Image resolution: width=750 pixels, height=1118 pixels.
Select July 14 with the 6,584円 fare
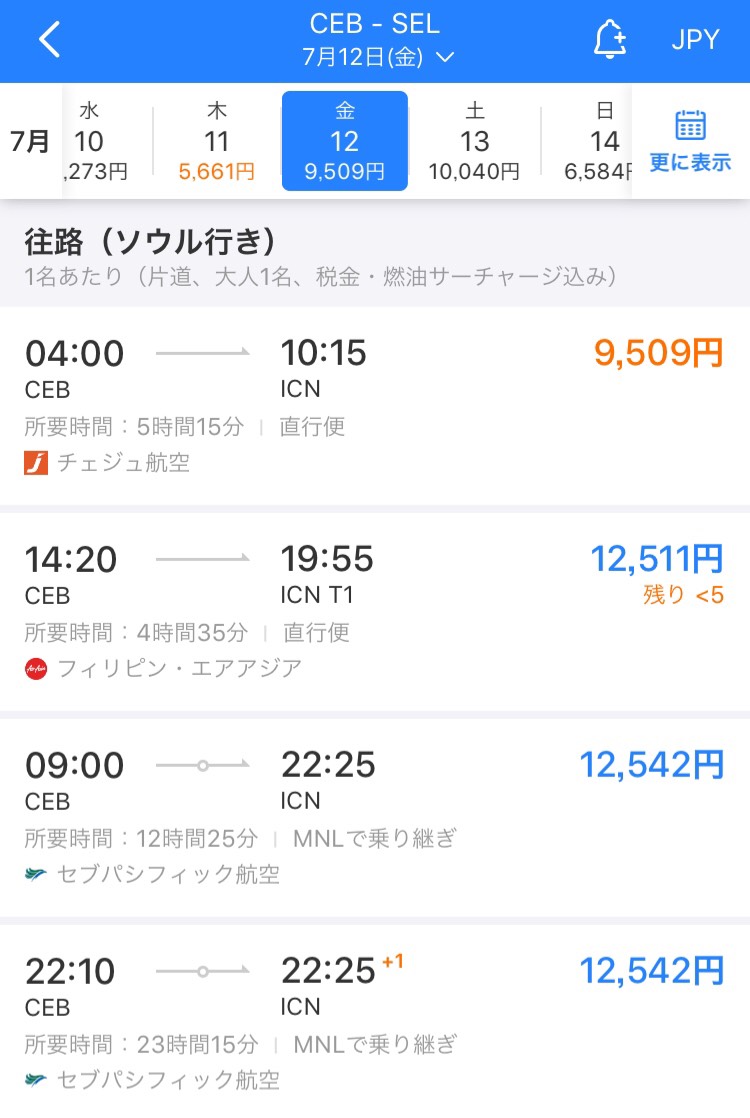pyautogui.click(x=603, y=140)
